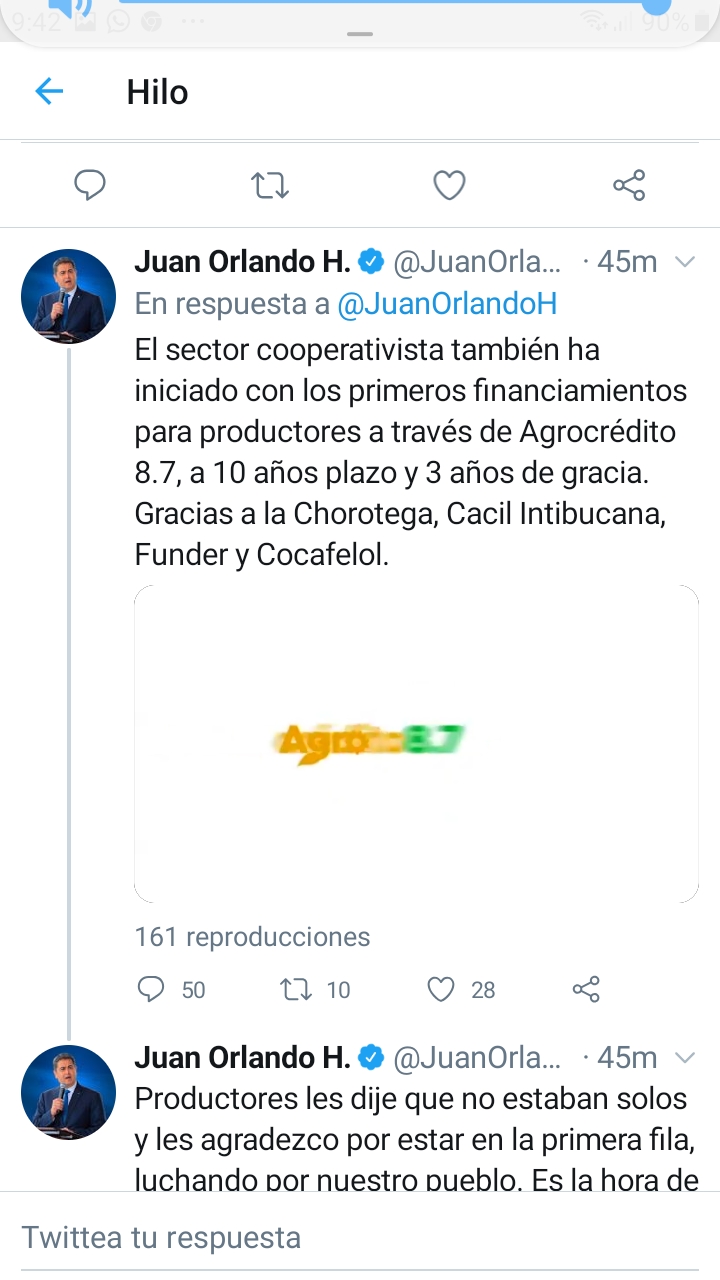The height and width of the screenshot is (1280, 720).
Task: Tap the Twittea tu respuesta field
Action: pos(360,1237)
